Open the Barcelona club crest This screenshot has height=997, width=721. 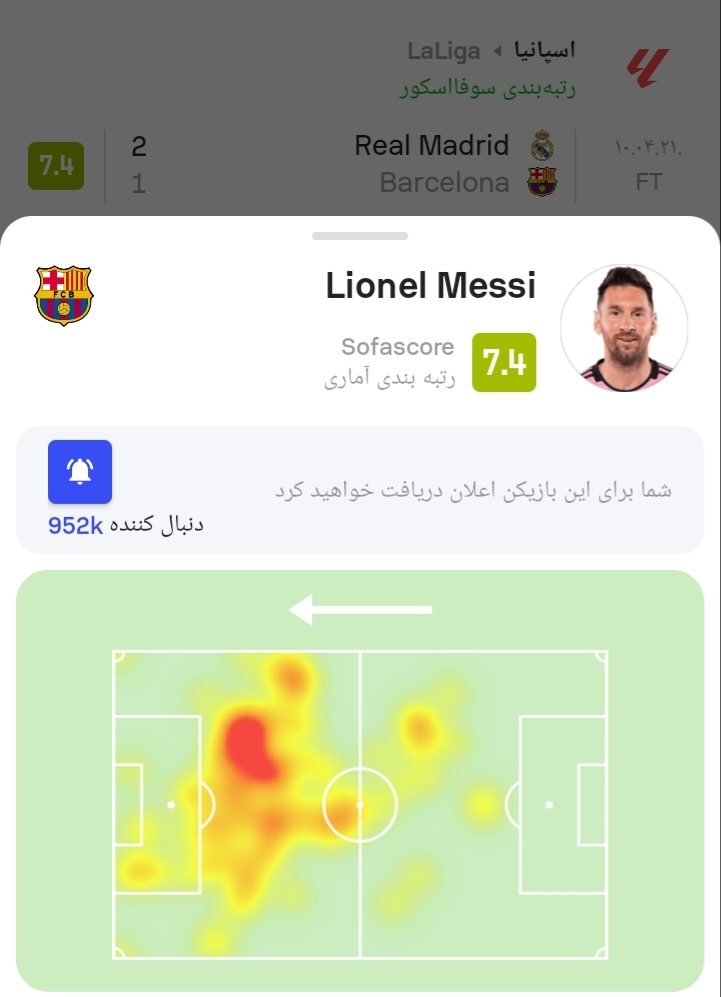(x=63, y=295)
